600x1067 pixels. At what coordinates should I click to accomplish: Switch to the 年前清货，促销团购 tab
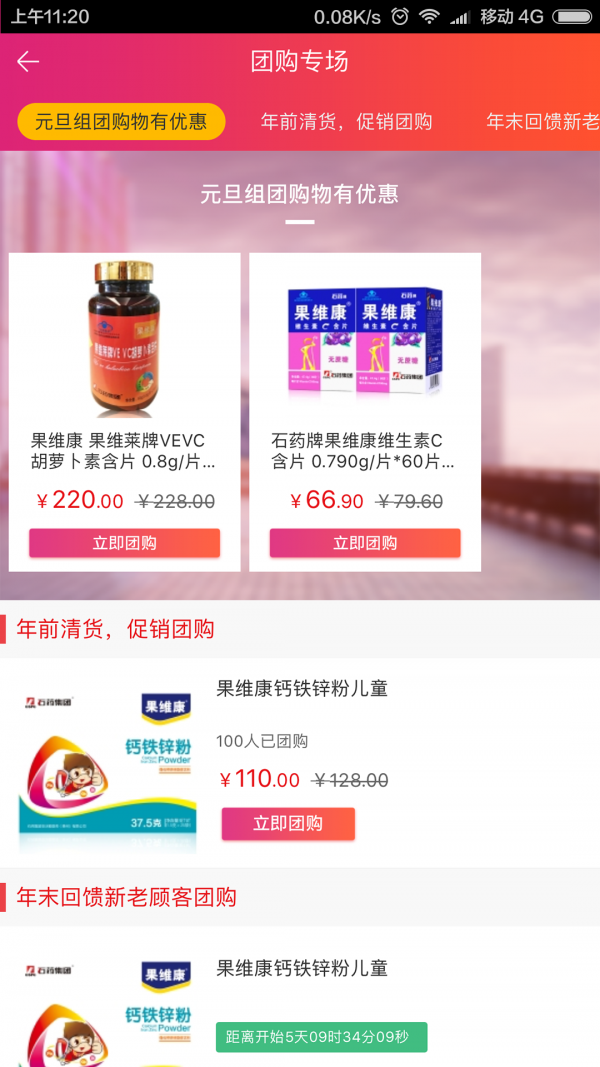pyautogui.click(x=346, y=122)
